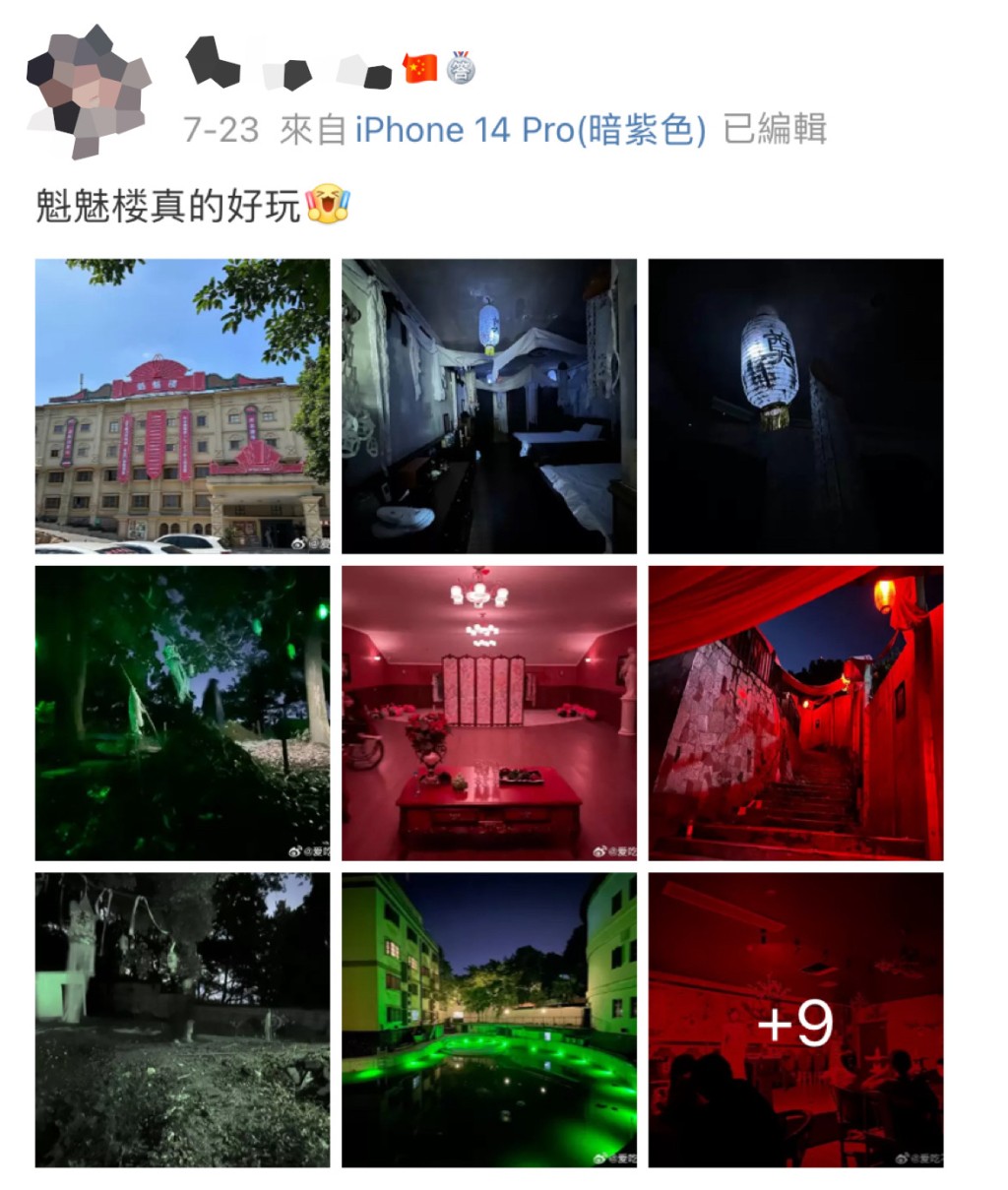This screenshot has width=1008, height=1190.
Task: Open the poster's profile avatar
Action: point(89,92)
